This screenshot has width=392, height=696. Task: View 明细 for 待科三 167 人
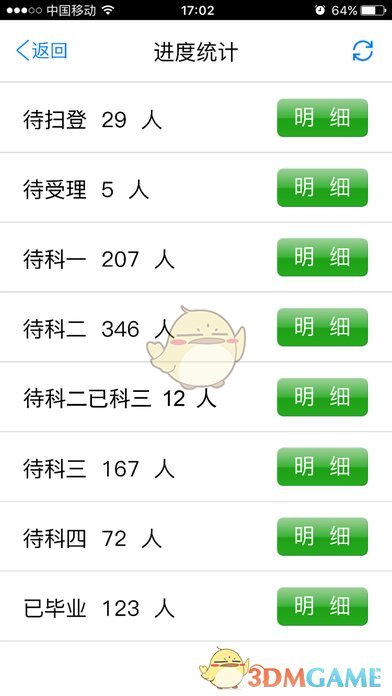(322, 467)
